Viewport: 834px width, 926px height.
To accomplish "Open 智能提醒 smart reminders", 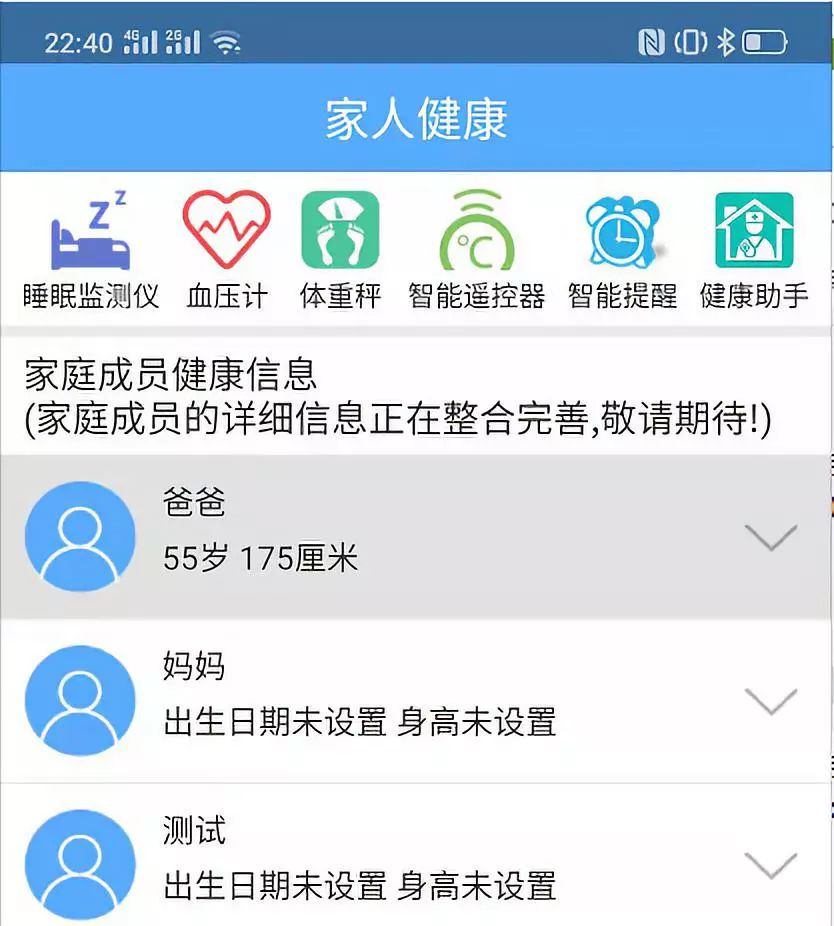I will click(x=622, y=248).
